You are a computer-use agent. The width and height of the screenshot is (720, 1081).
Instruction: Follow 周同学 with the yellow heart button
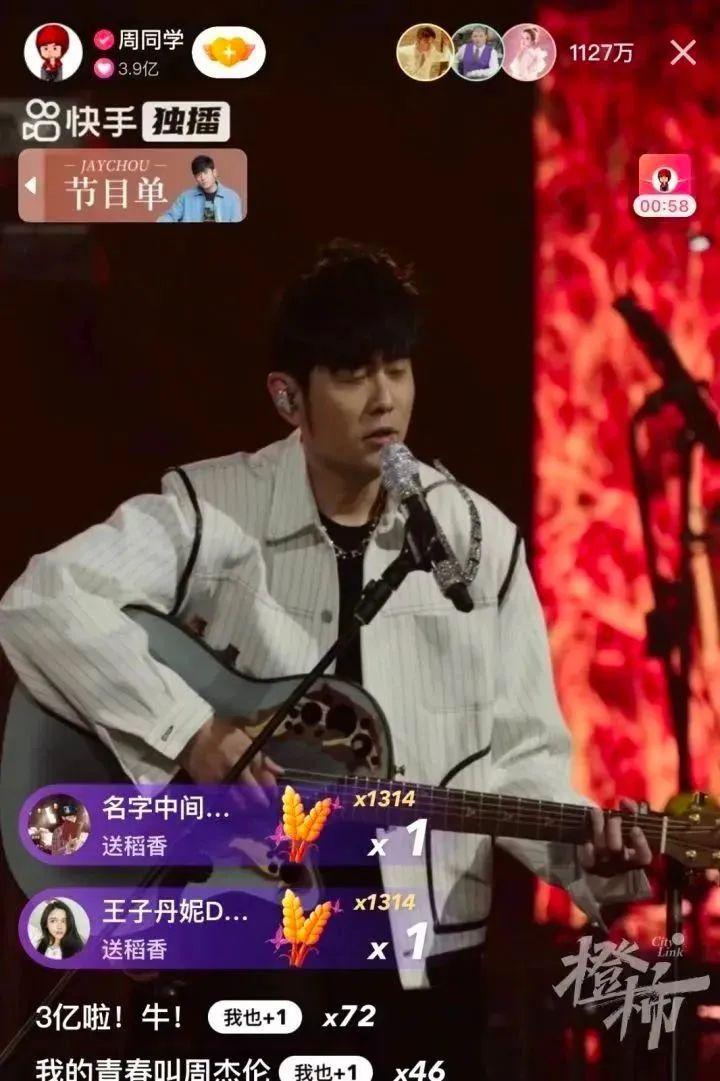coord(228,52)
